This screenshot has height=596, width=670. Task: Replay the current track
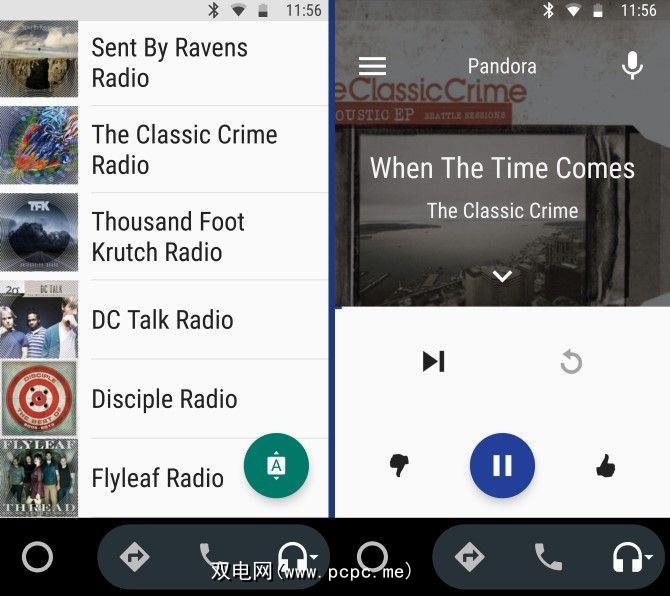click(571, 361)
